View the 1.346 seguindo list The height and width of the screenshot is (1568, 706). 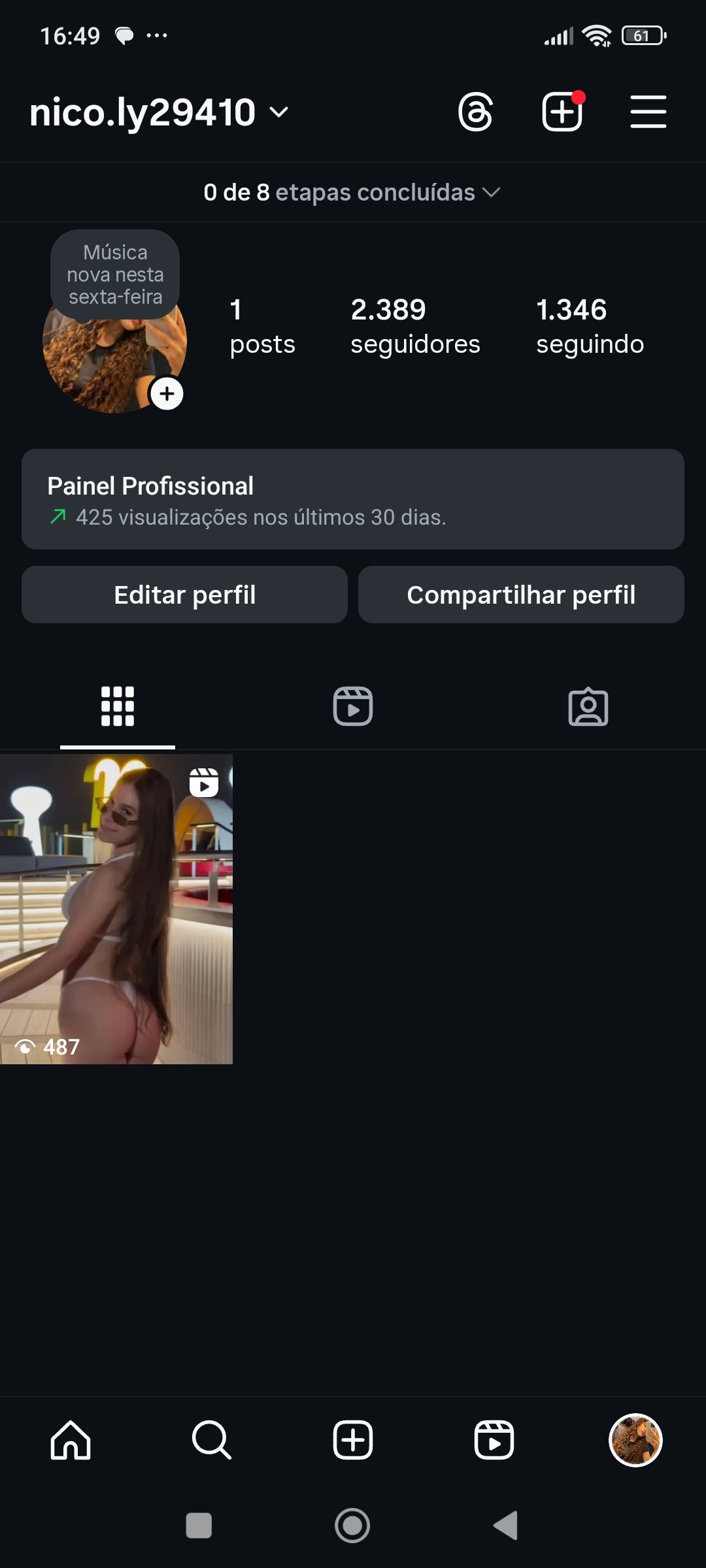point(590,326)
